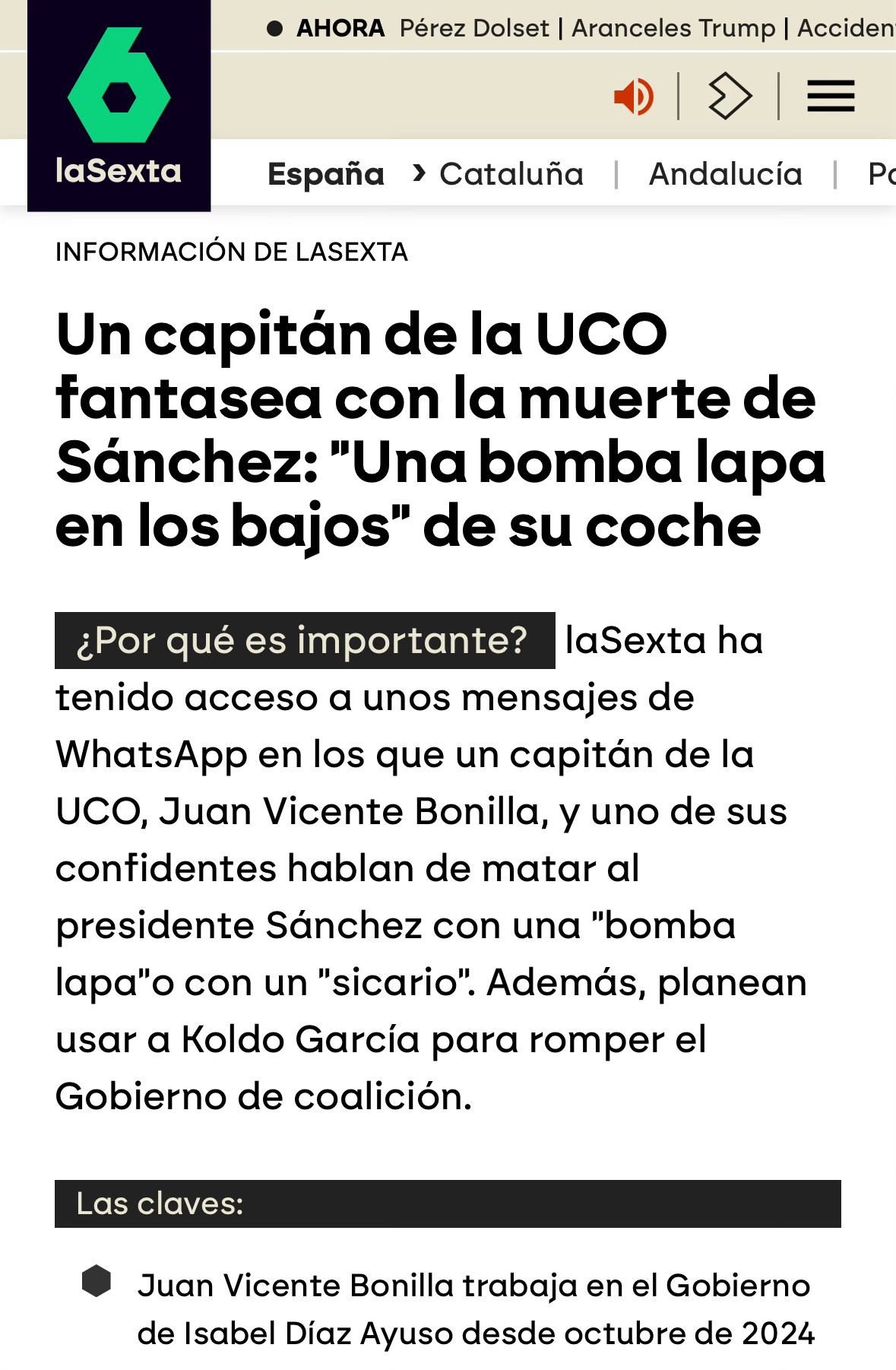896x1370 pixels.
Task: Tap the red speaker audio icon
Action: (x=633, y=97)
